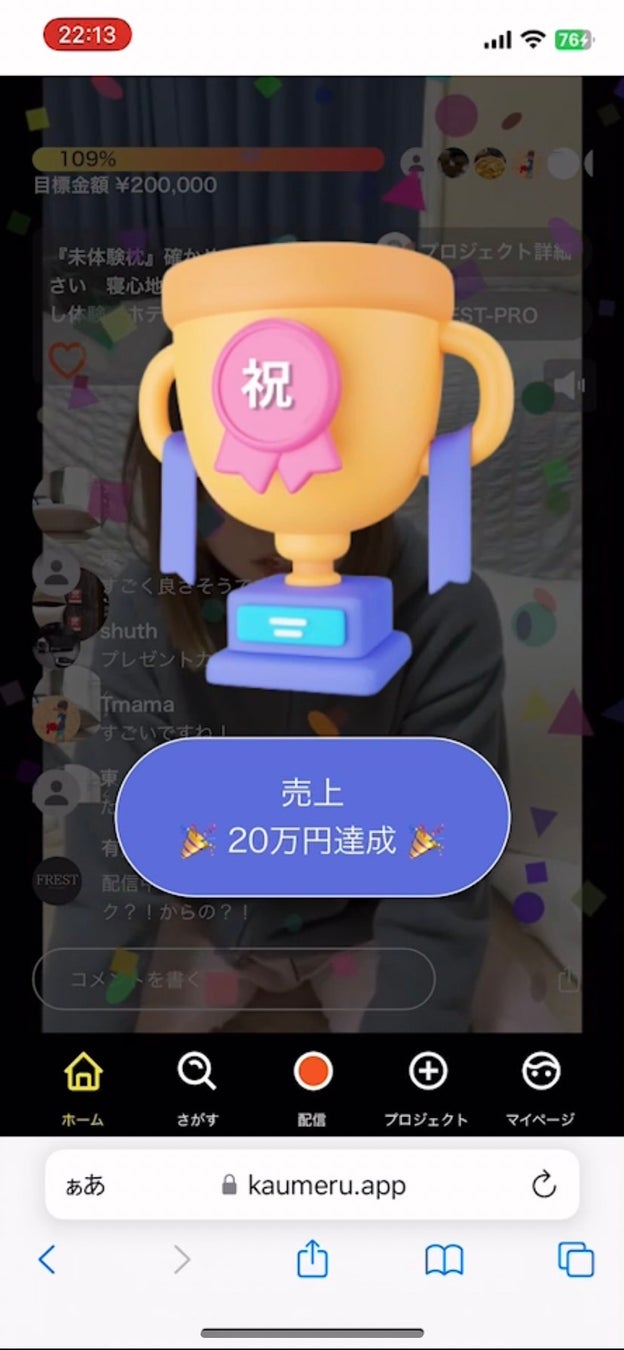The height and width of the screenshot is (1350, 624).
Task: Show all open Safari tabs
Action: pos(576,1260)
